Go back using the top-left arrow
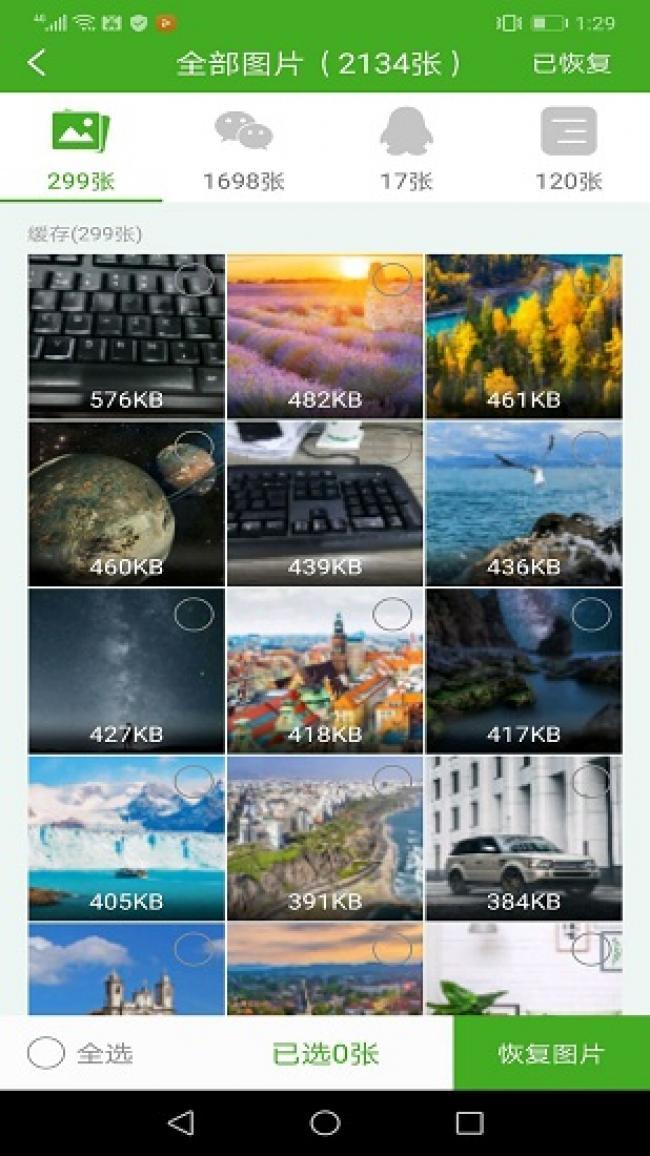Viewport: 650px width, 1156px height. coord(37,63)
